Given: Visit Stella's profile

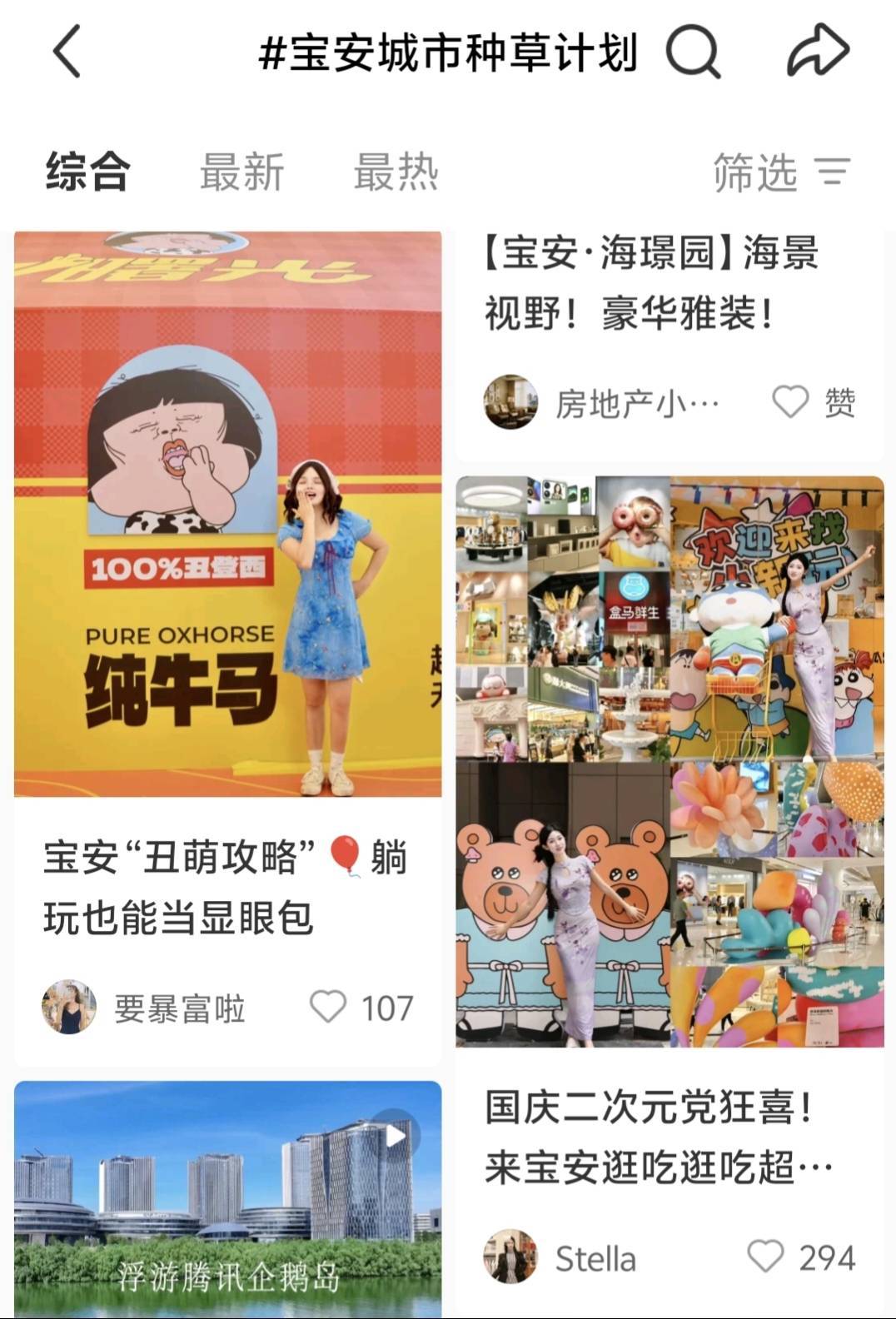Looking at the screenshot, I should coord(510,1257).
